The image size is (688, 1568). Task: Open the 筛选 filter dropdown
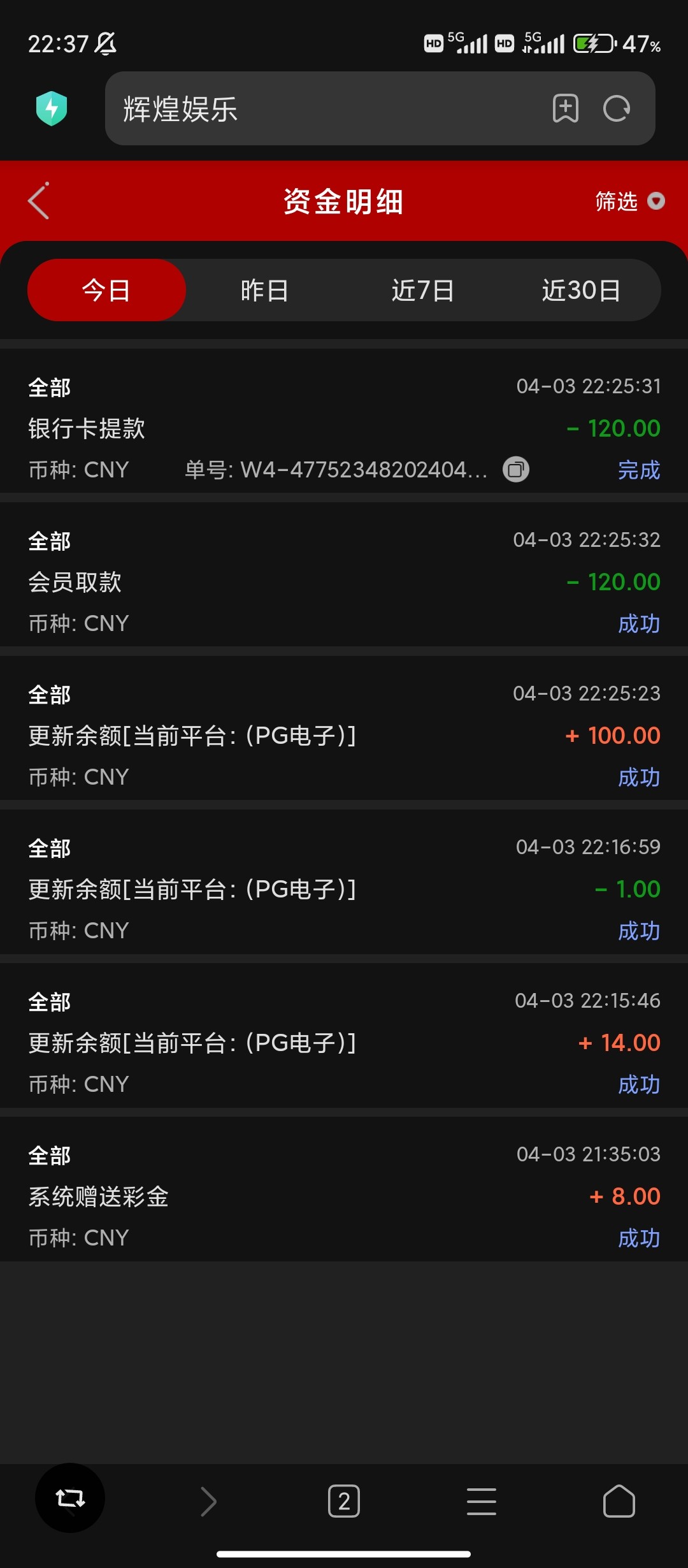(629, 201)
